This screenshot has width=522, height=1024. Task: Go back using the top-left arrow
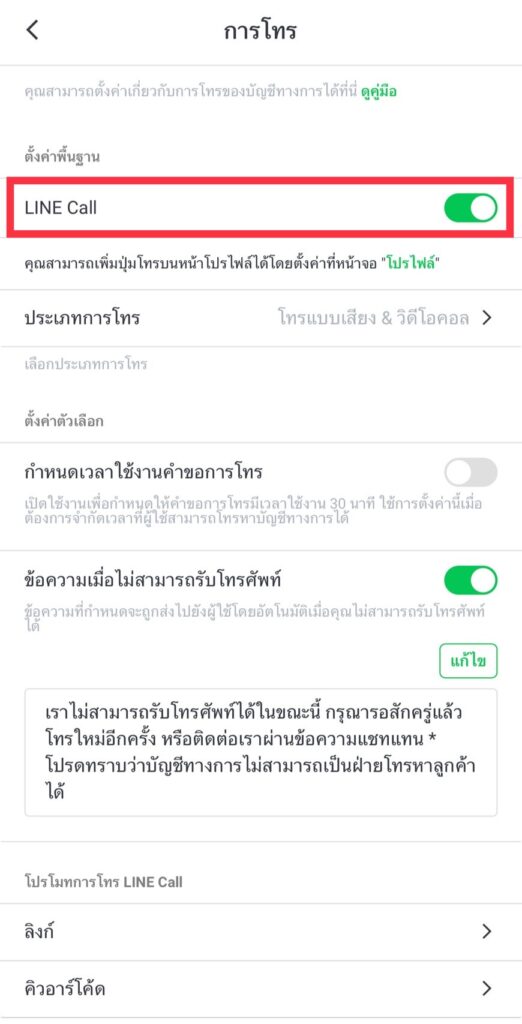point(32,30)
